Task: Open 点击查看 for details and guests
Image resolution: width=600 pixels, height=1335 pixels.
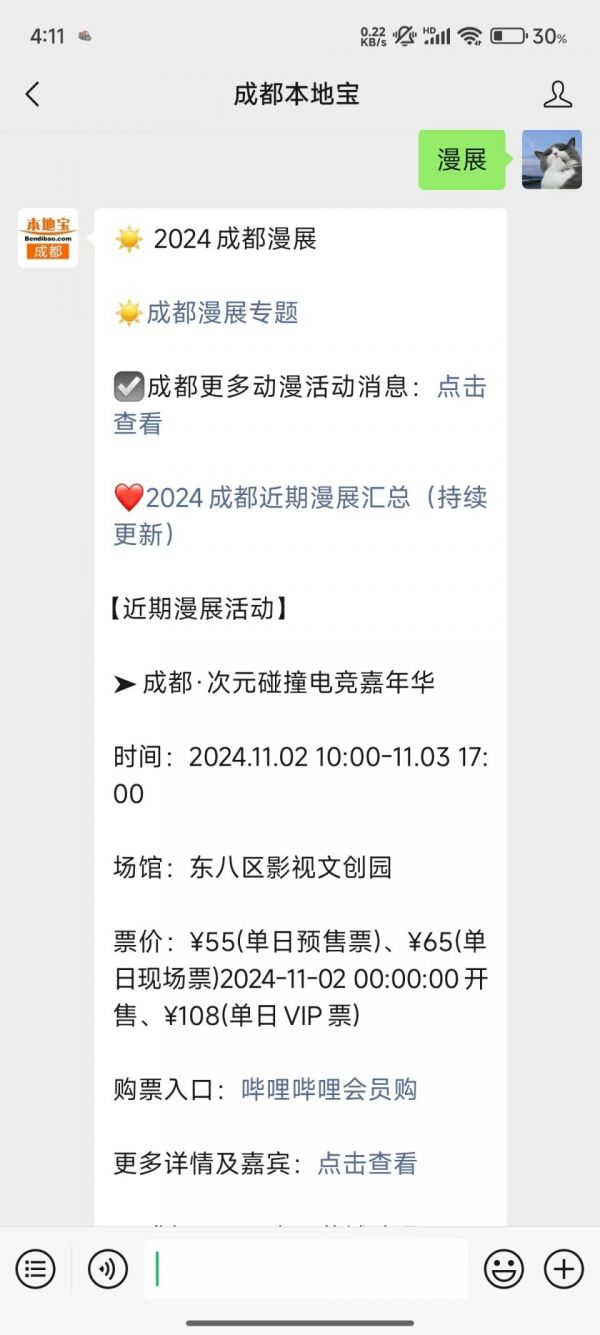Action: (367, 1164)
